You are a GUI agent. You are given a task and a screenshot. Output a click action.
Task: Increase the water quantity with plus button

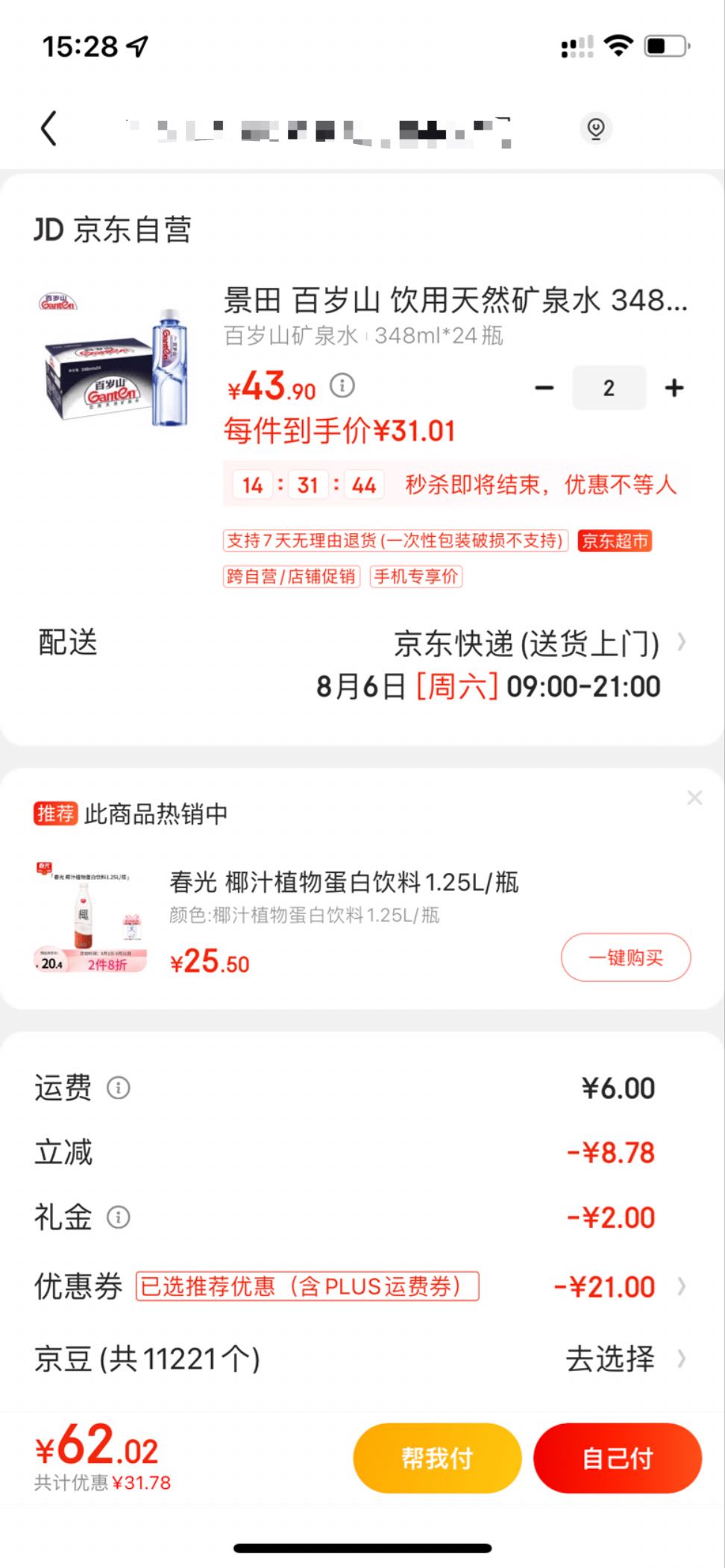click(x=674, y=387)
